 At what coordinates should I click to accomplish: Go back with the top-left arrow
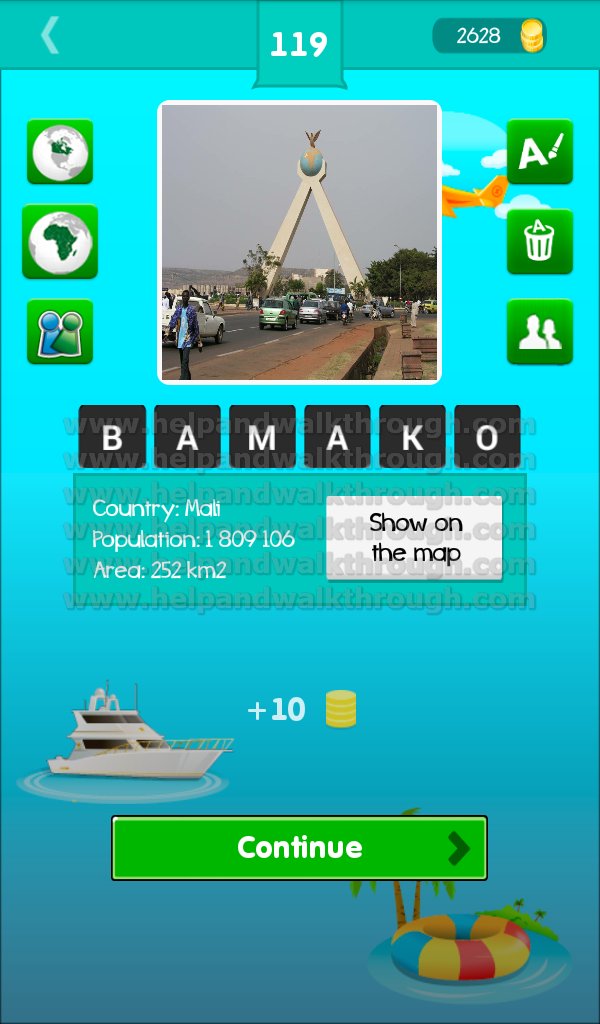point(50,35)
